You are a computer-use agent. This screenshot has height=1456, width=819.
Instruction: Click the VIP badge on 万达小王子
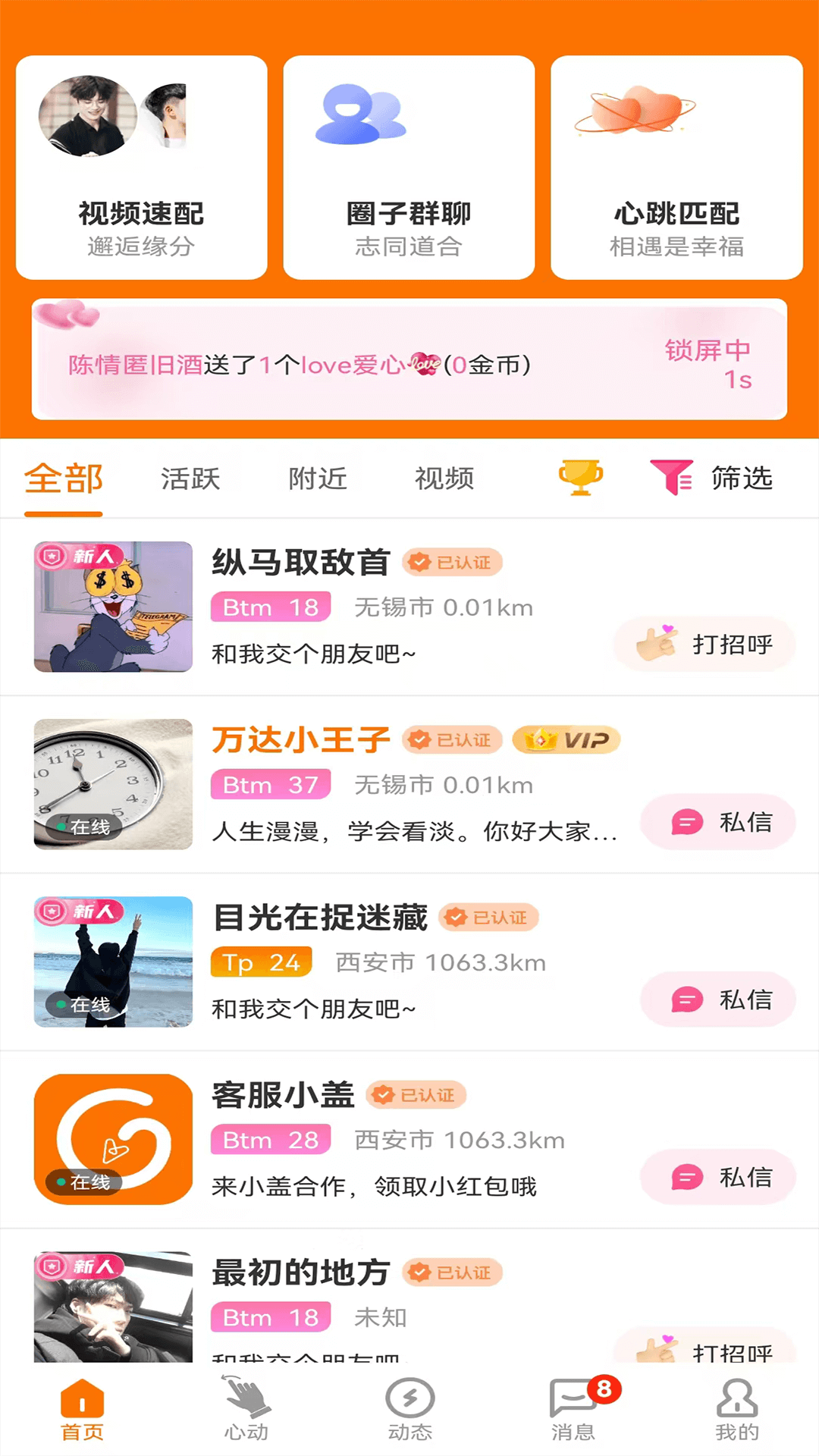coord(566,740)
